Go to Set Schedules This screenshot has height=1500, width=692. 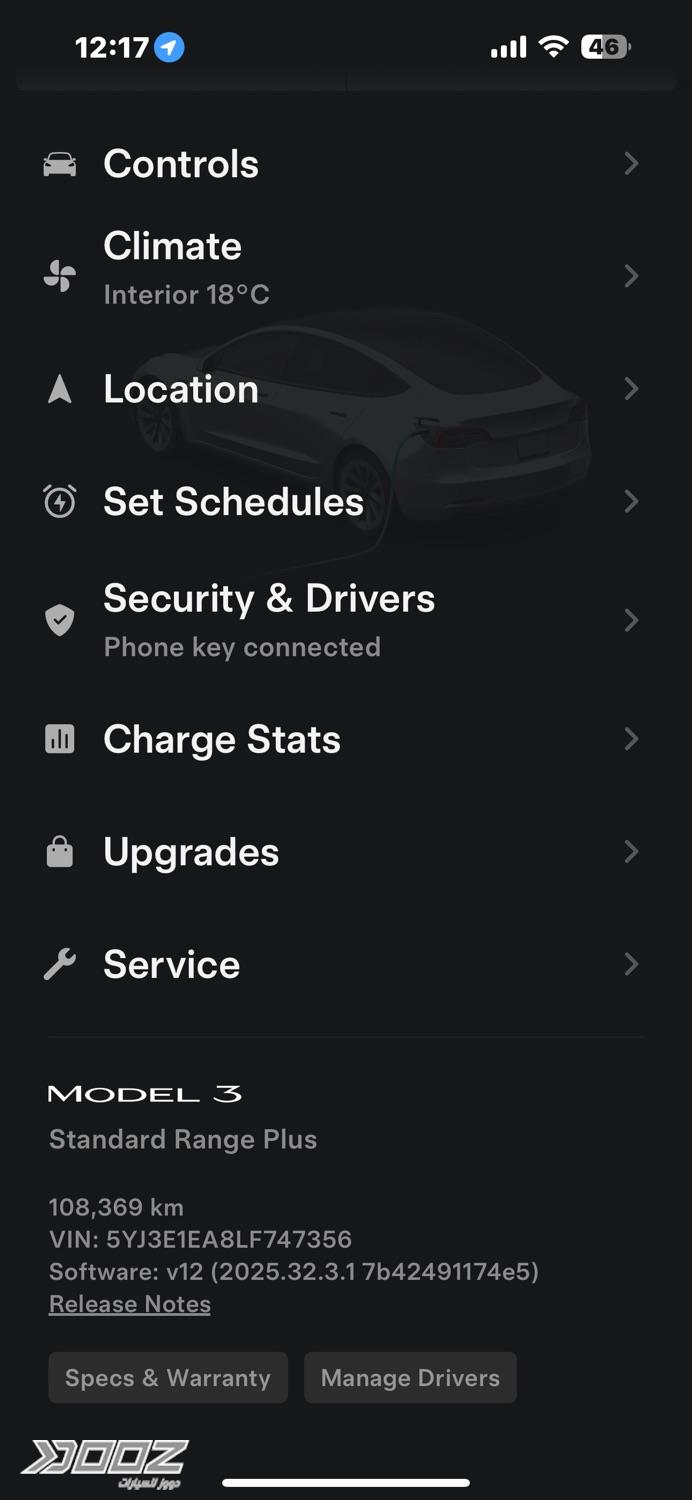(x=233, y=501)
